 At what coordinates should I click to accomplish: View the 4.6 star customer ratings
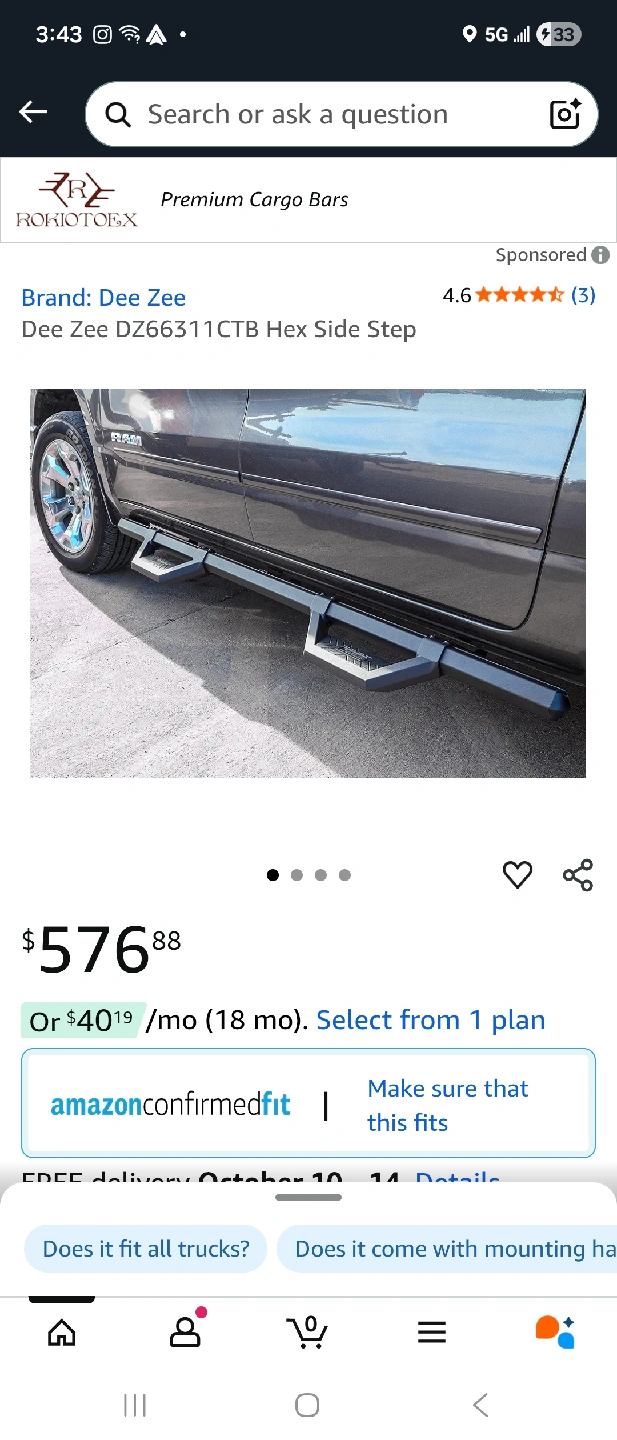(518, 295)
